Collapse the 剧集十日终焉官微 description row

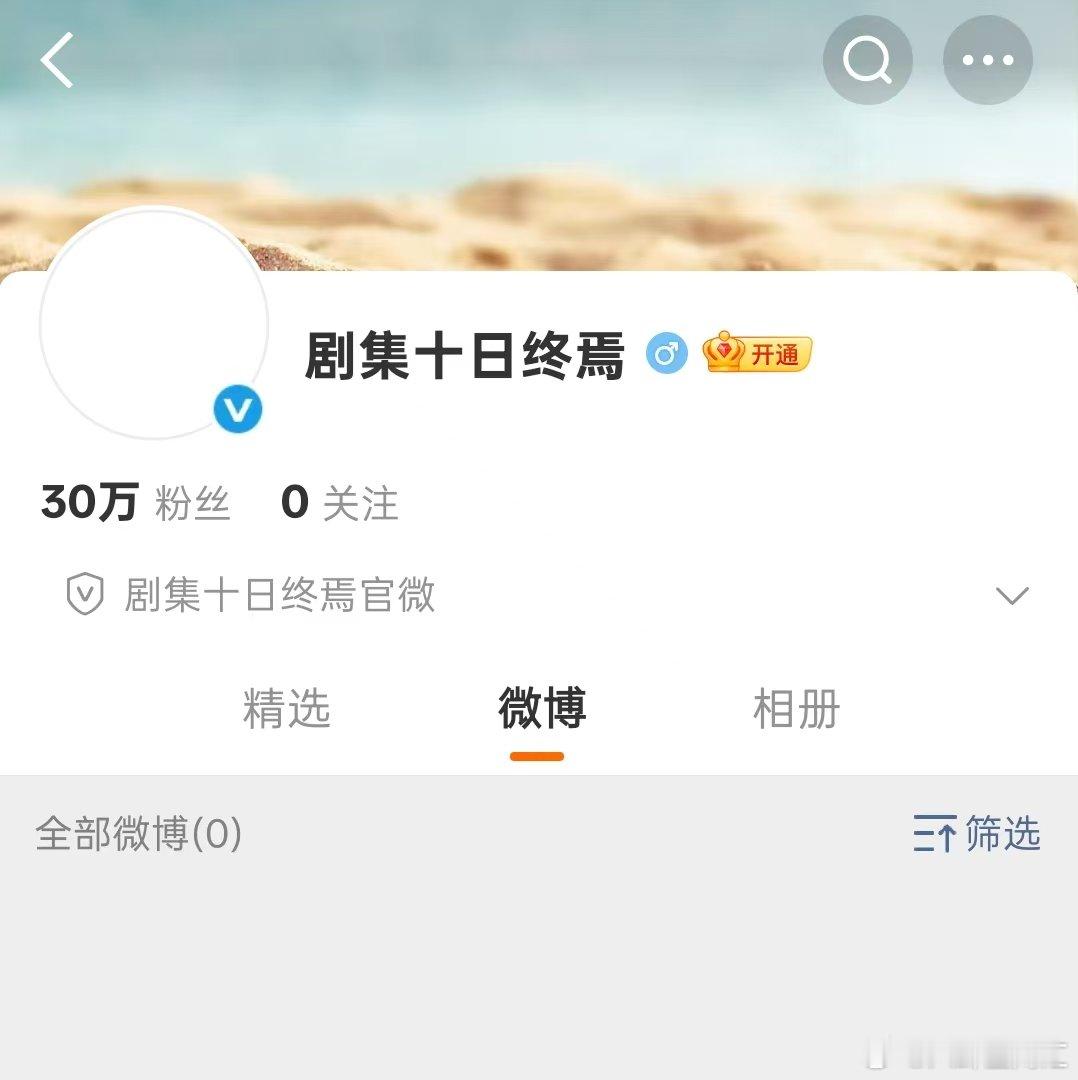click(278, 594)
